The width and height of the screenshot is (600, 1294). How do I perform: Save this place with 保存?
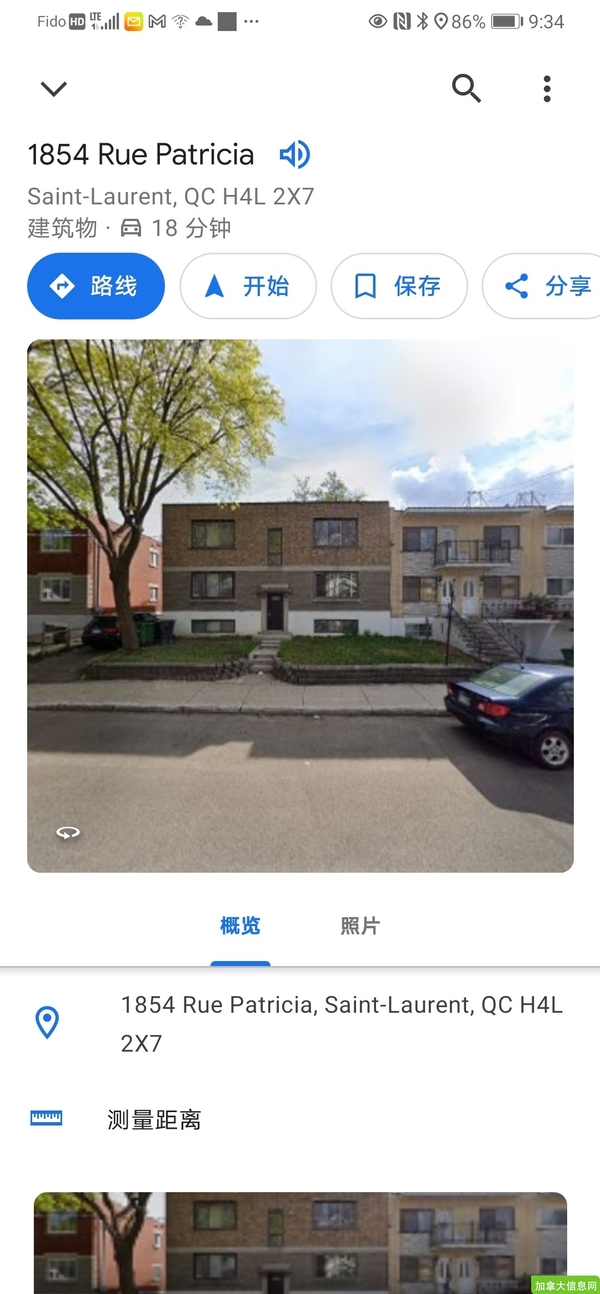point(399,286)
